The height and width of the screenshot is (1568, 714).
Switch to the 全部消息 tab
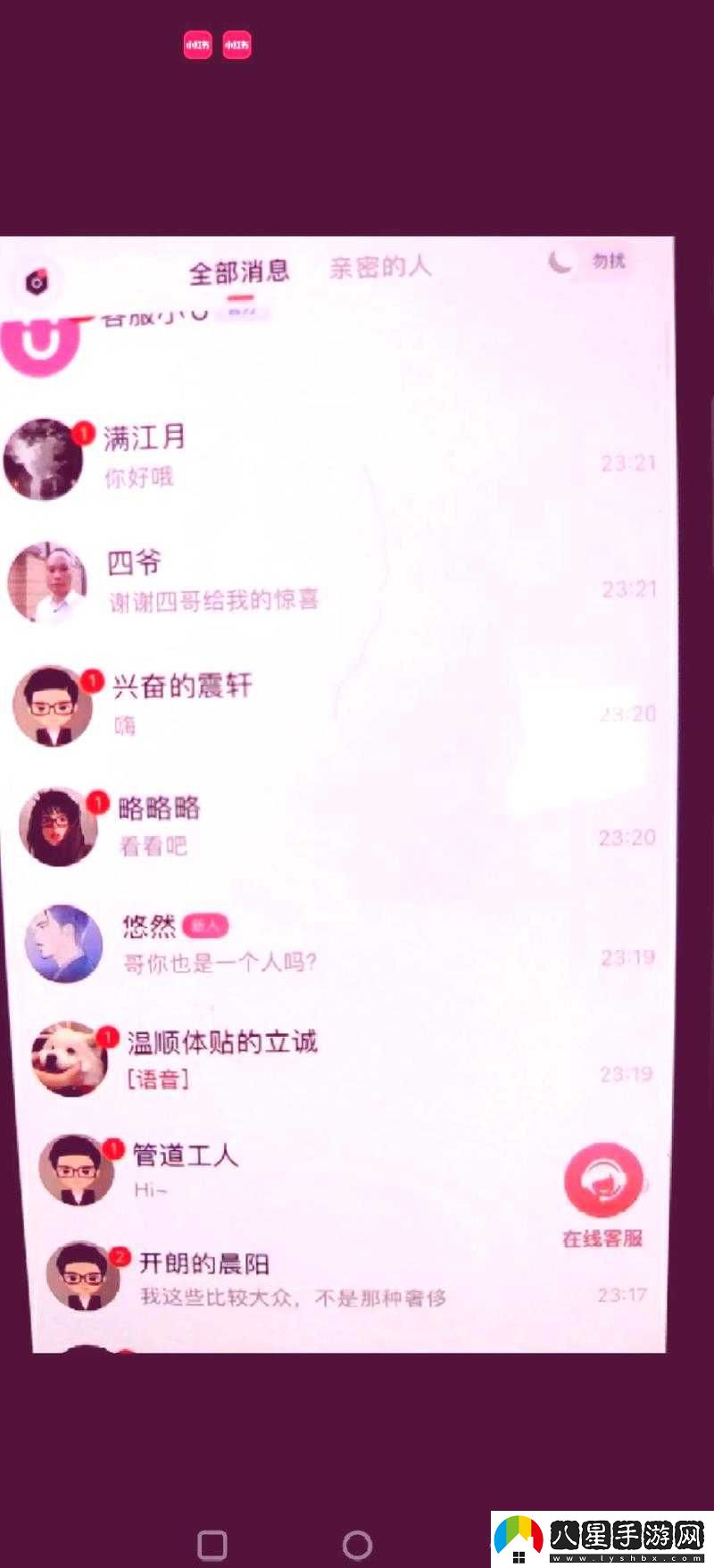pos(238,272)
